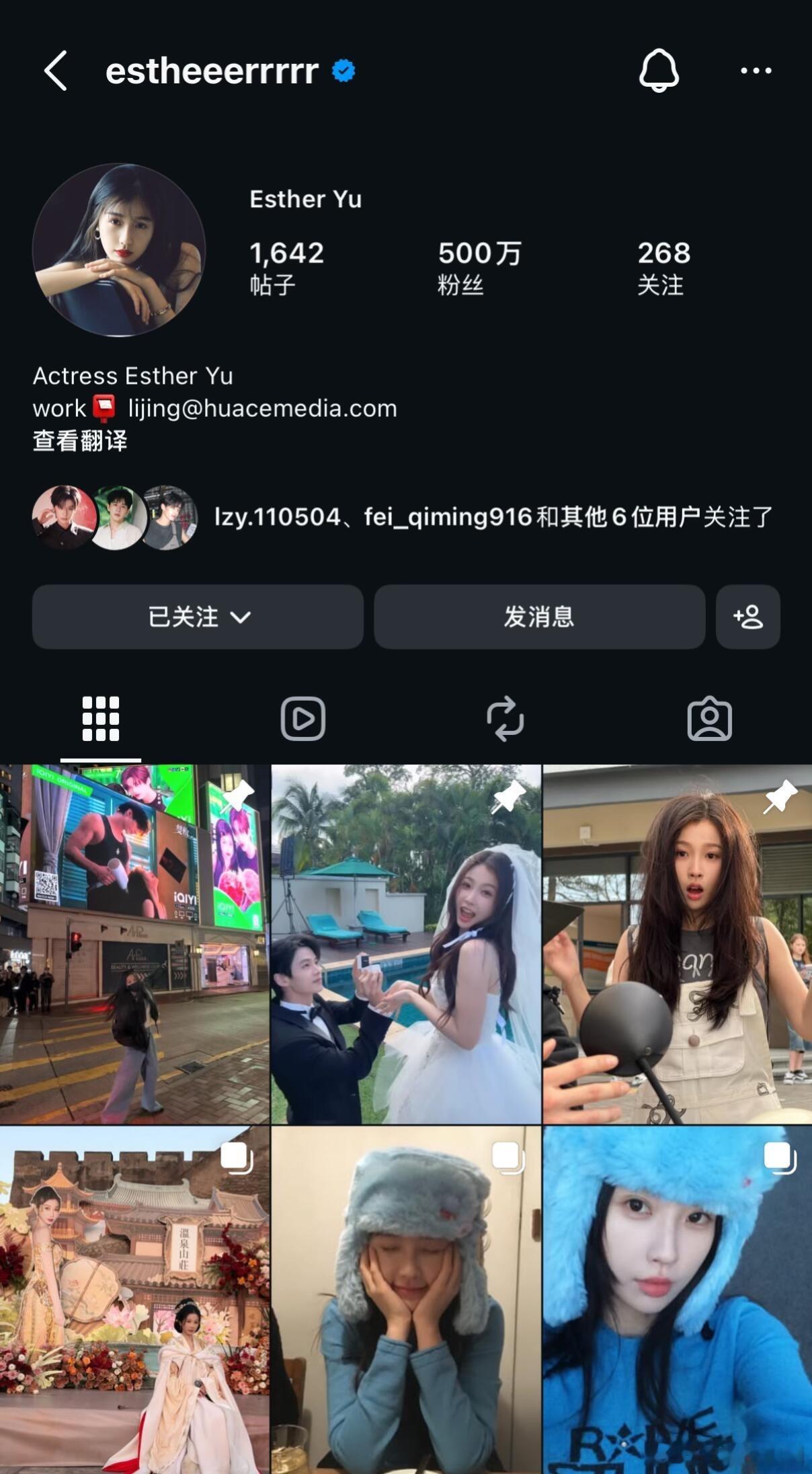Open follower list by tapping 500万 粉丝
Image resolution: width=812 pixels, height=1474 pixels.
477,267
